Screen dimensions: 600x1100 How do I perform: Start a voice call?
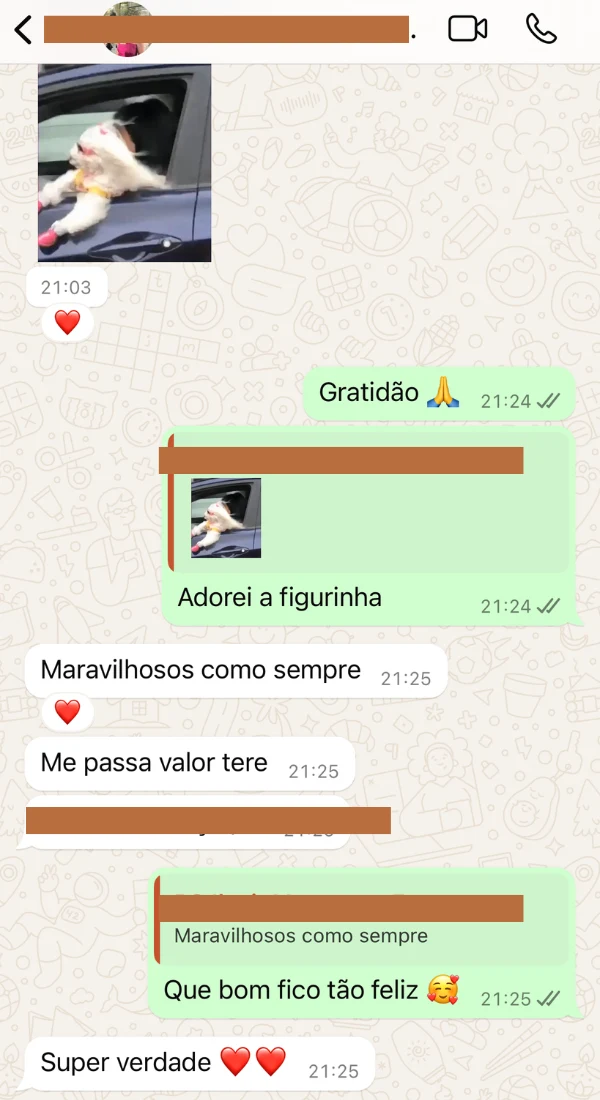(541, 29)
